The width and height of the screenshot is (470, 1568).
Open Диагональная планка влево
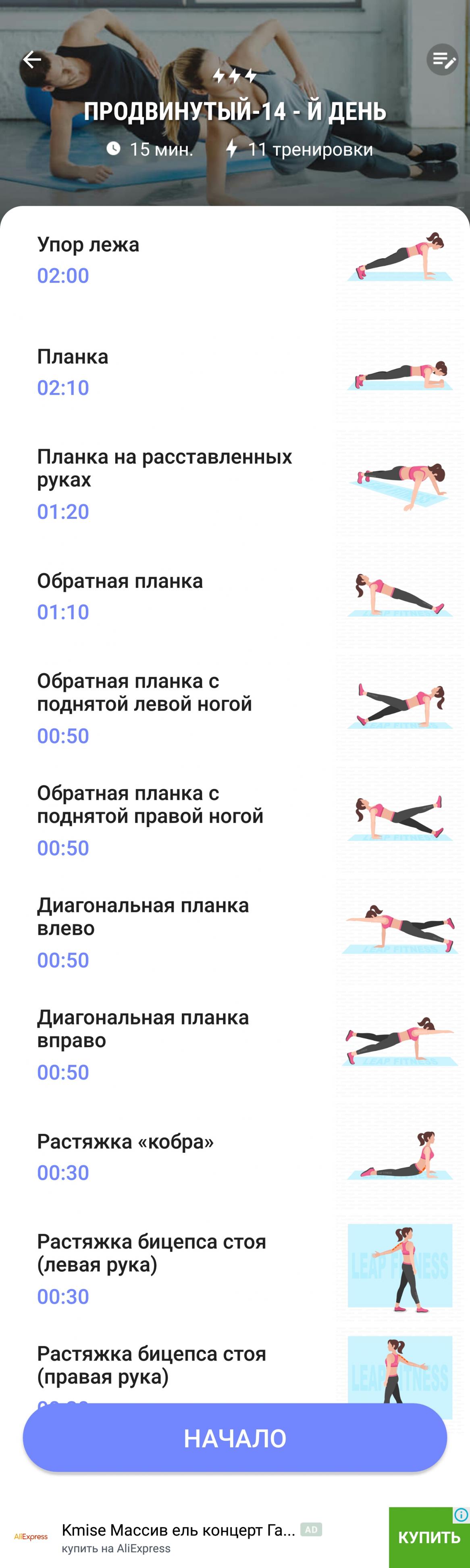[x=235, y=932]
